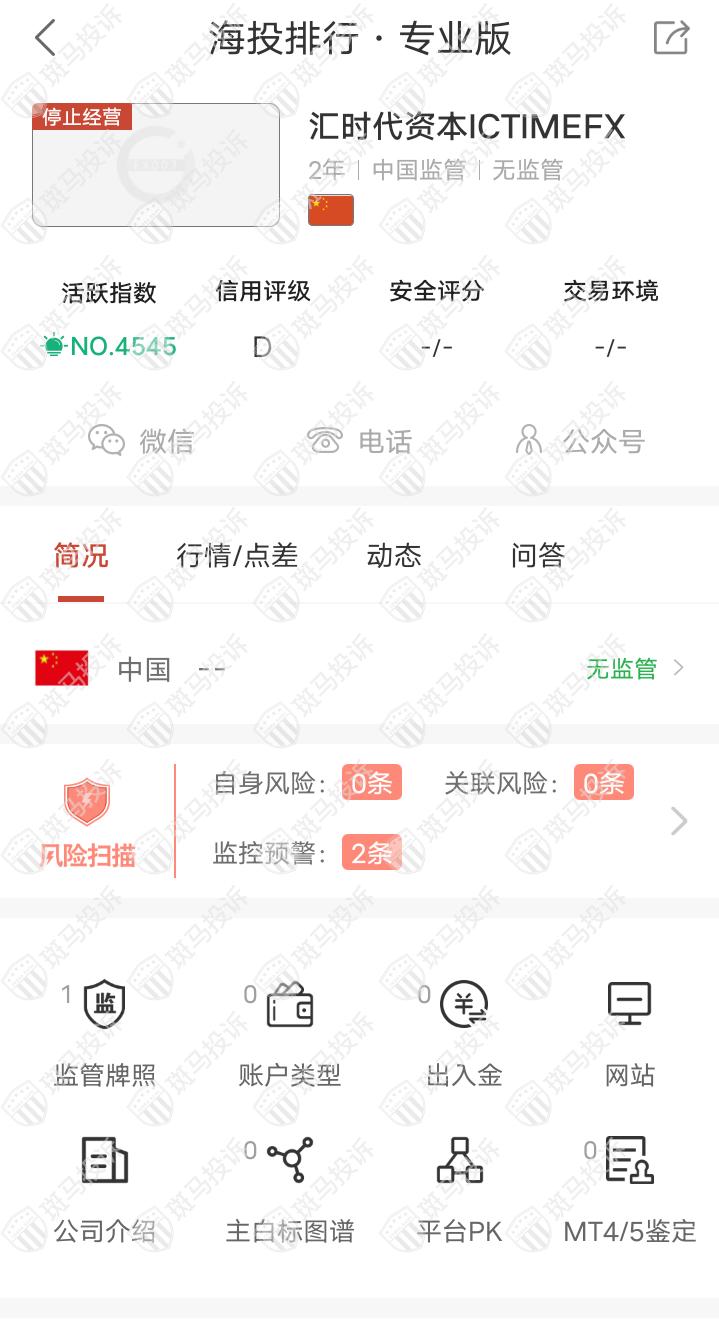Screen dimensions: 719x1321
Task: Open the 中国 无监管 regulation row
Action: click(x=359, y=668)
